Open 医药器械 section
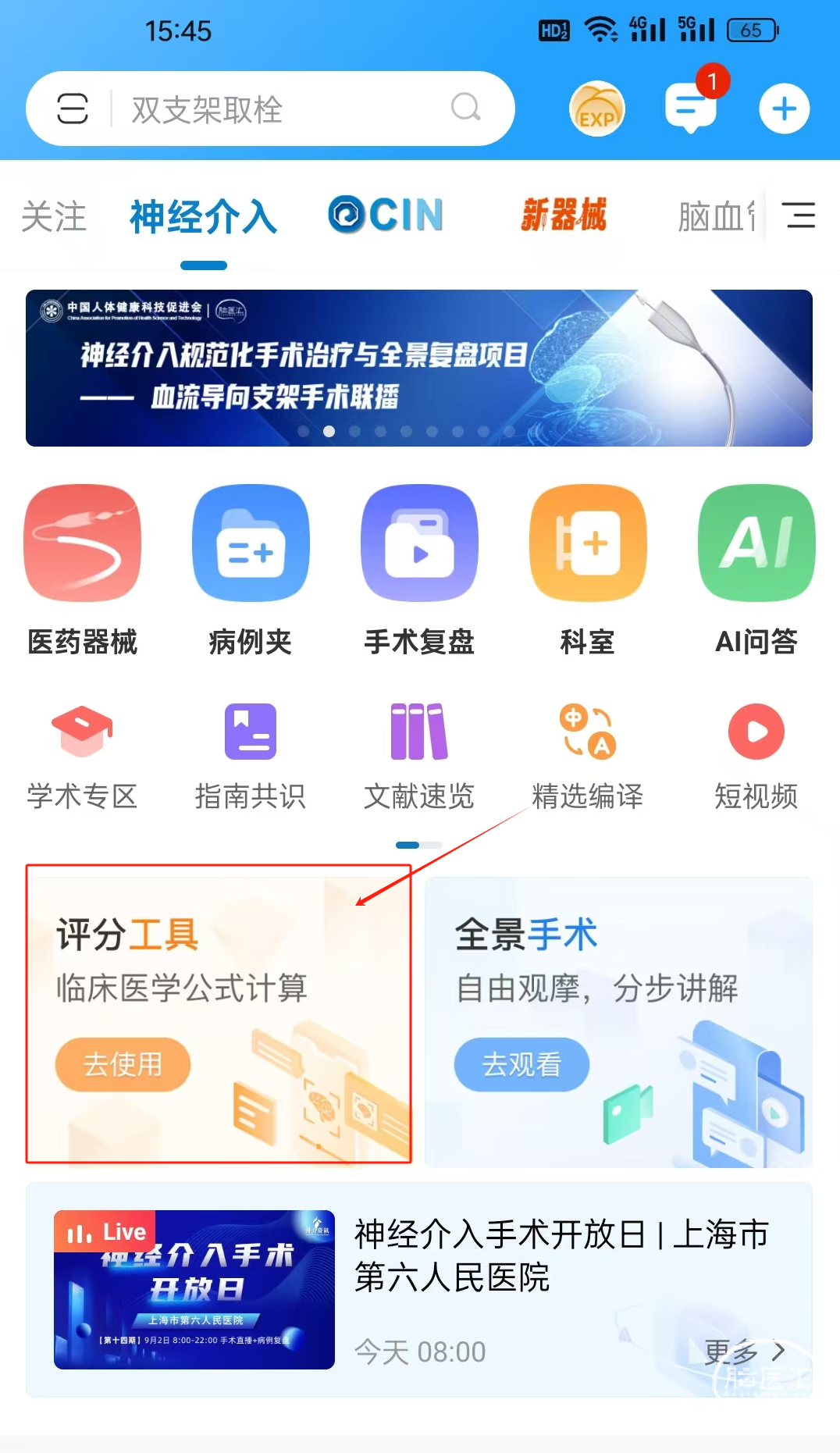The image size is (840, 1453). point(83,571)
